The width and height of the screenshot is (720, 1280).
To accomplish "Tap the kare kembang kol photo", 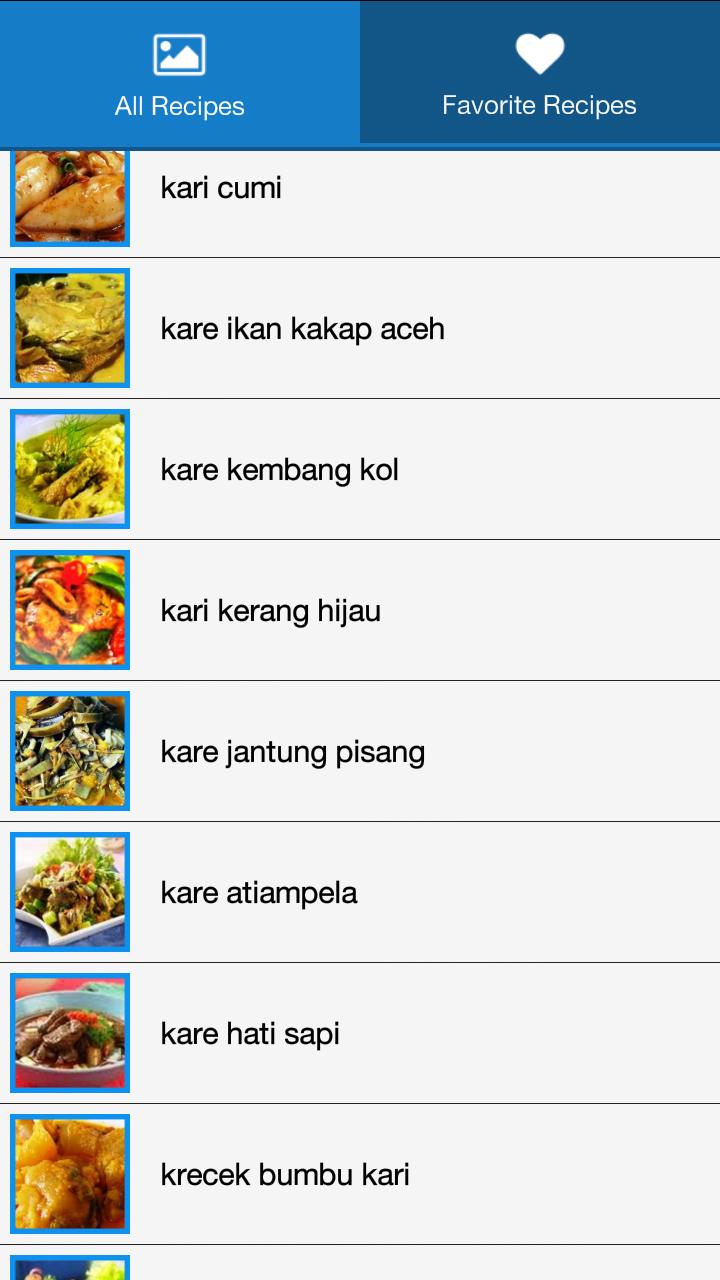I will pyautogui.click(x=69, y=469).
